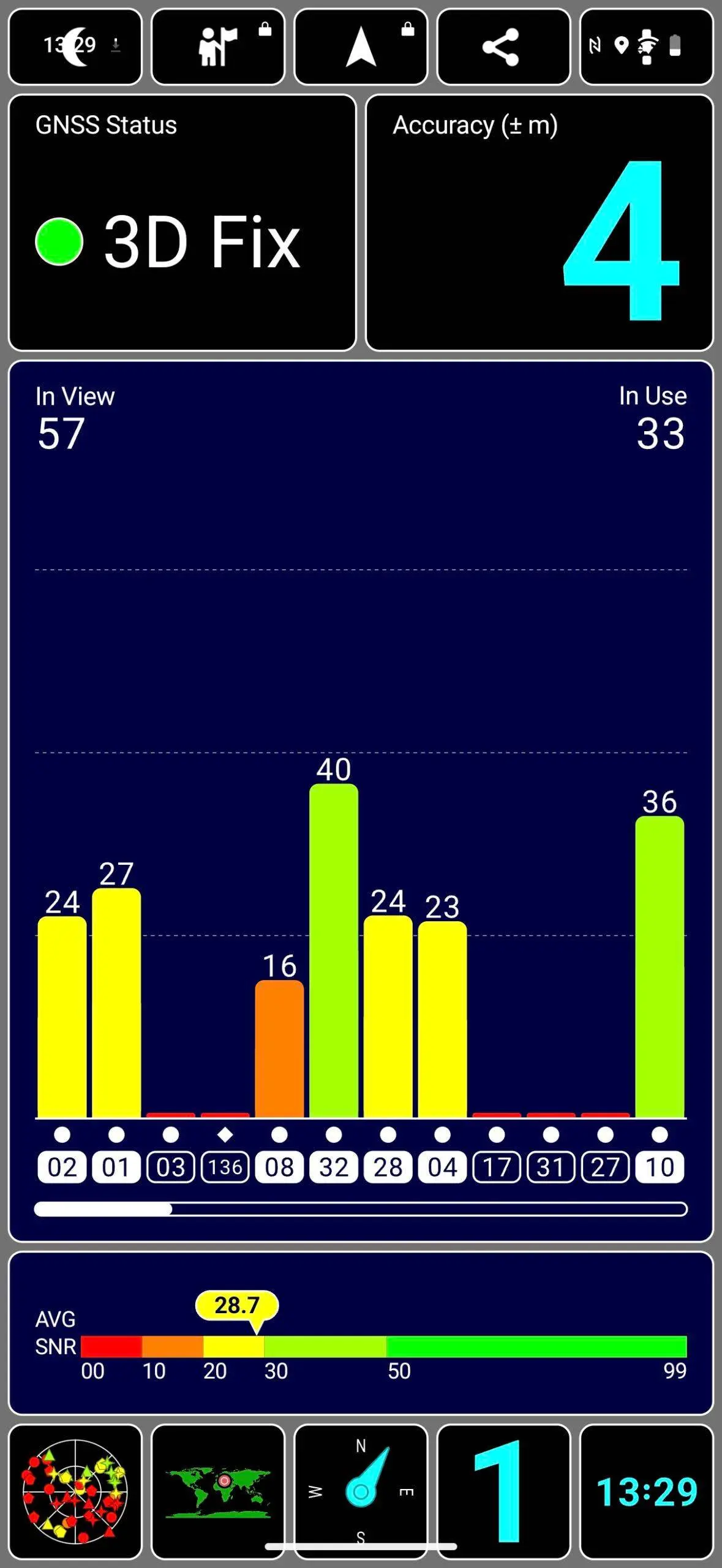Tap the download arrow next to the moon
This screenshot has width=722, height=1568.
116,48
